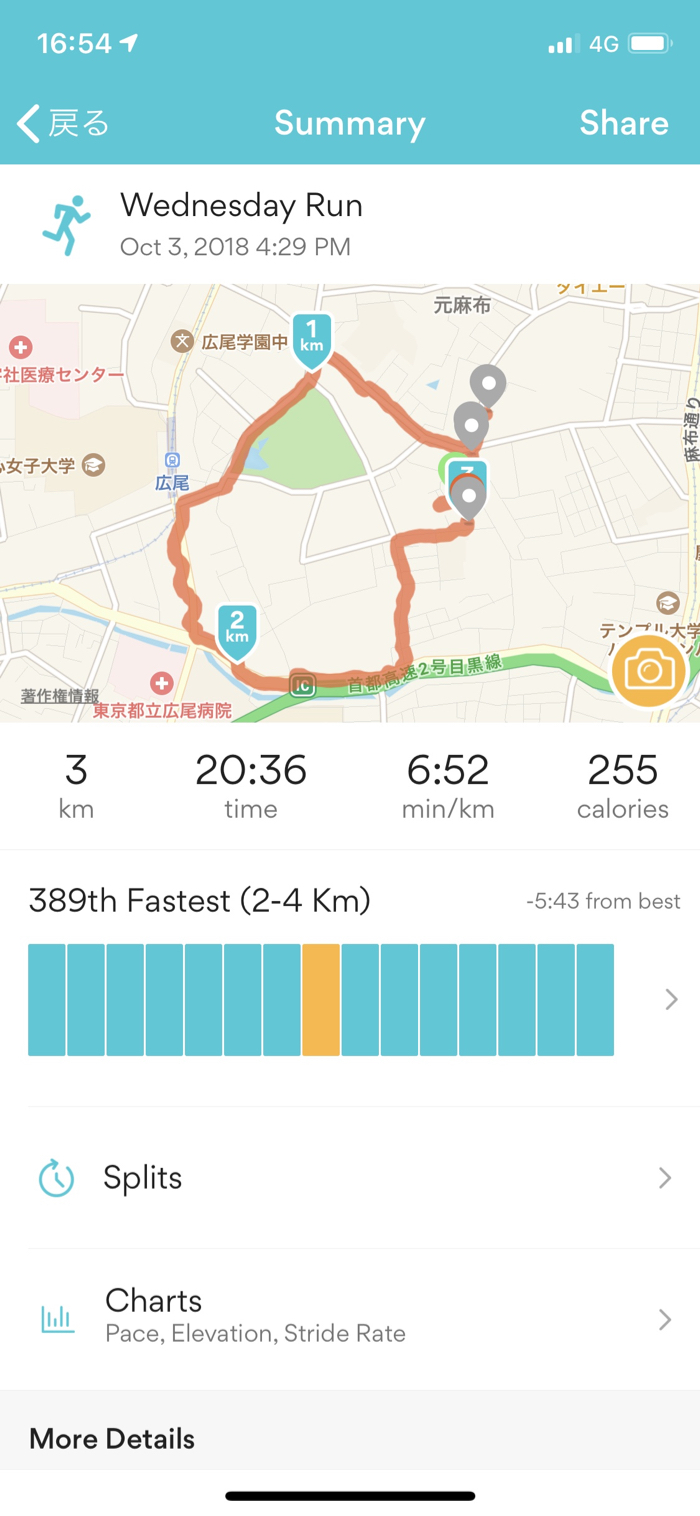
Task: Open the 389th Fastest ranking comparison
Action: point(350,977)
